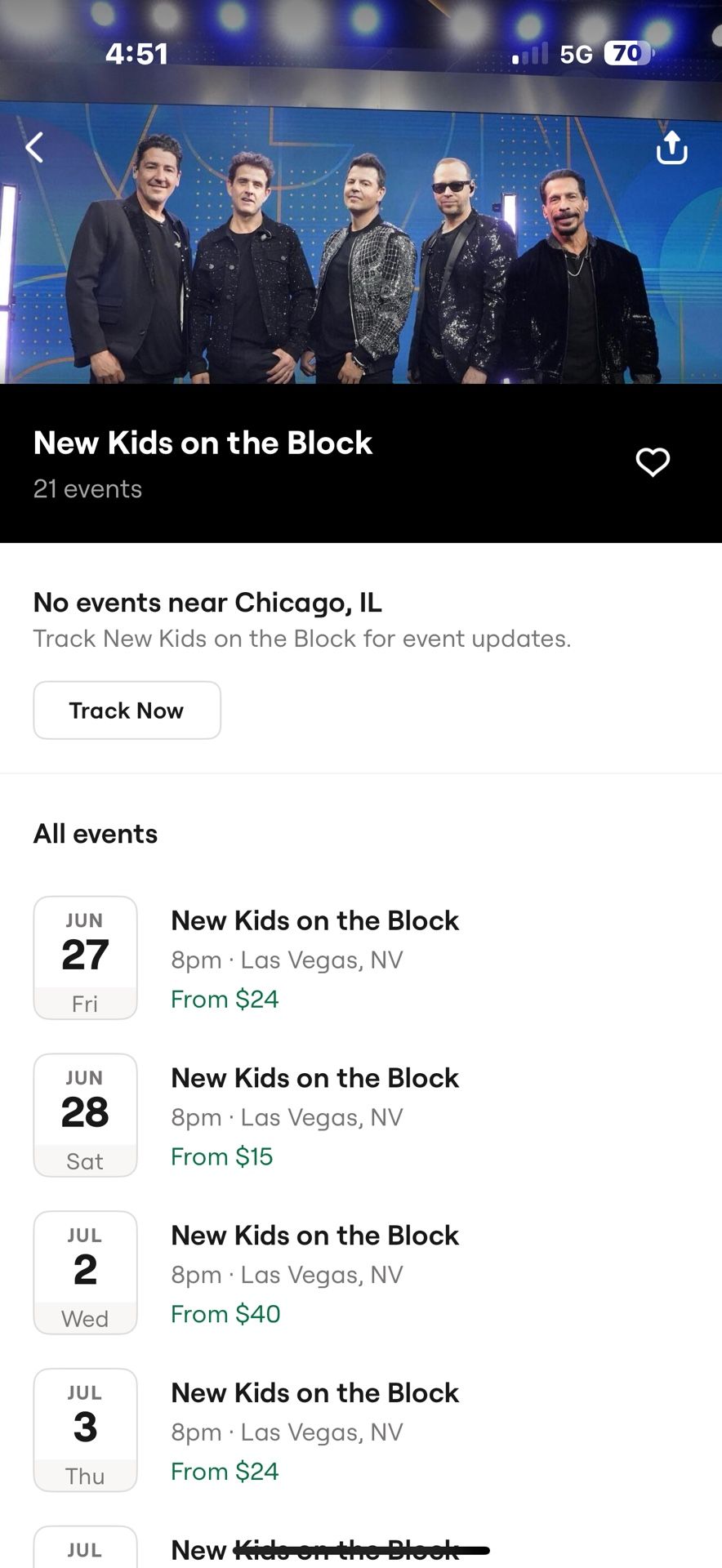This screenshot has width=722, height=1568.
Task: Tap the Jul 3 calendar date tile
Action: [85, 1429]
